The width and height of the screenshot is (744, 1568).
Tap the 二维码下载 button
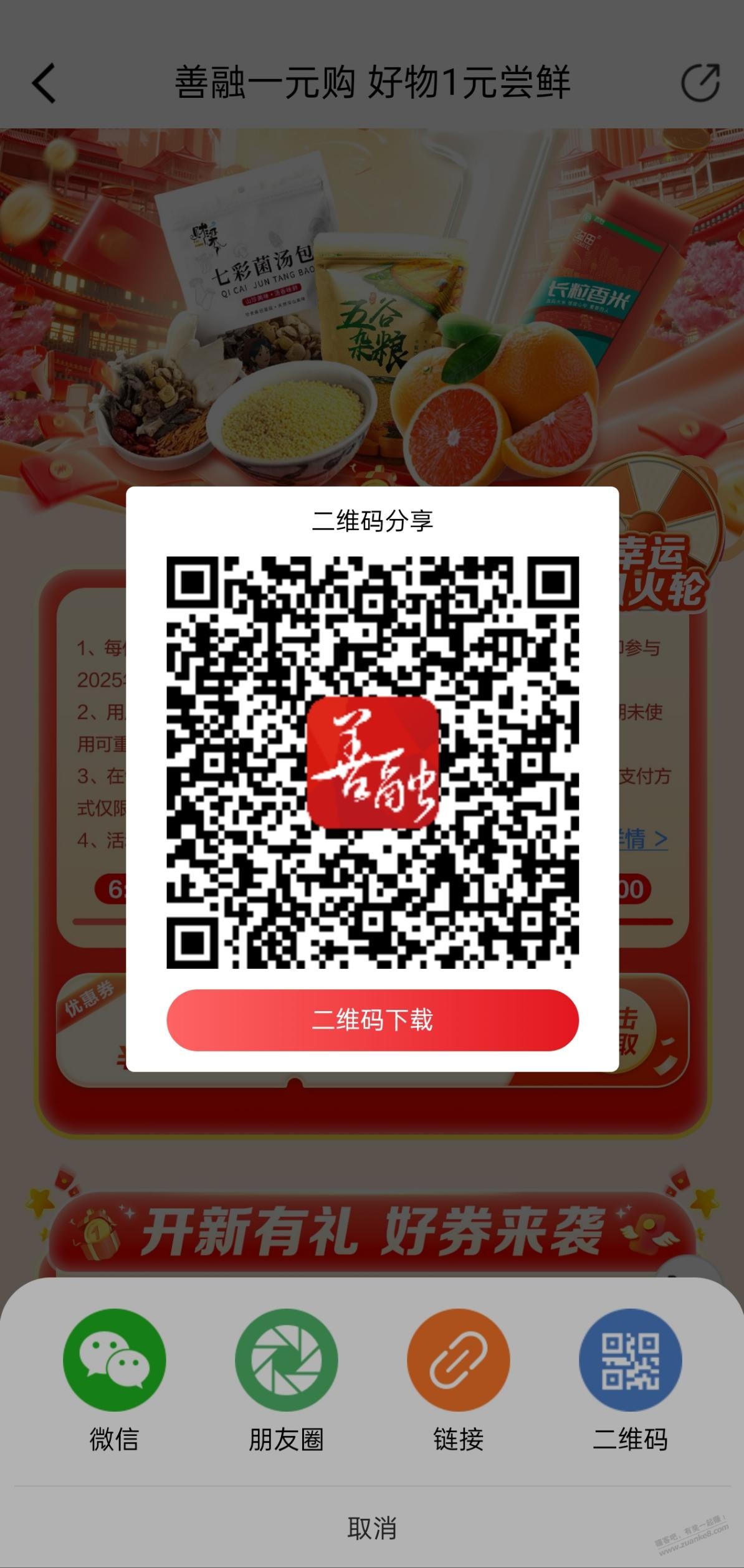tap(372, 1020)
